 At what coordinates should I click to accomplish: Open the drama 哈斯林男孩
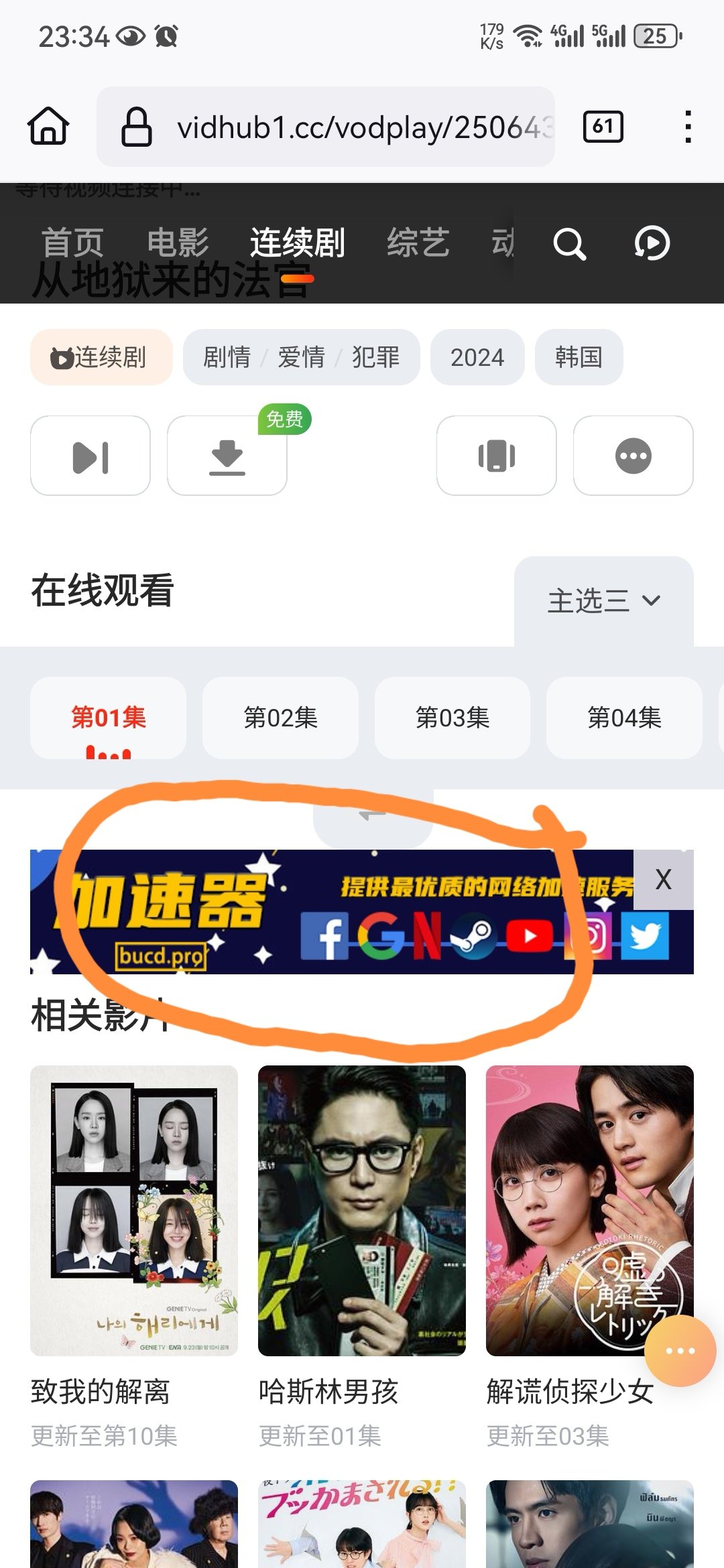click(x=362, y=1210)
